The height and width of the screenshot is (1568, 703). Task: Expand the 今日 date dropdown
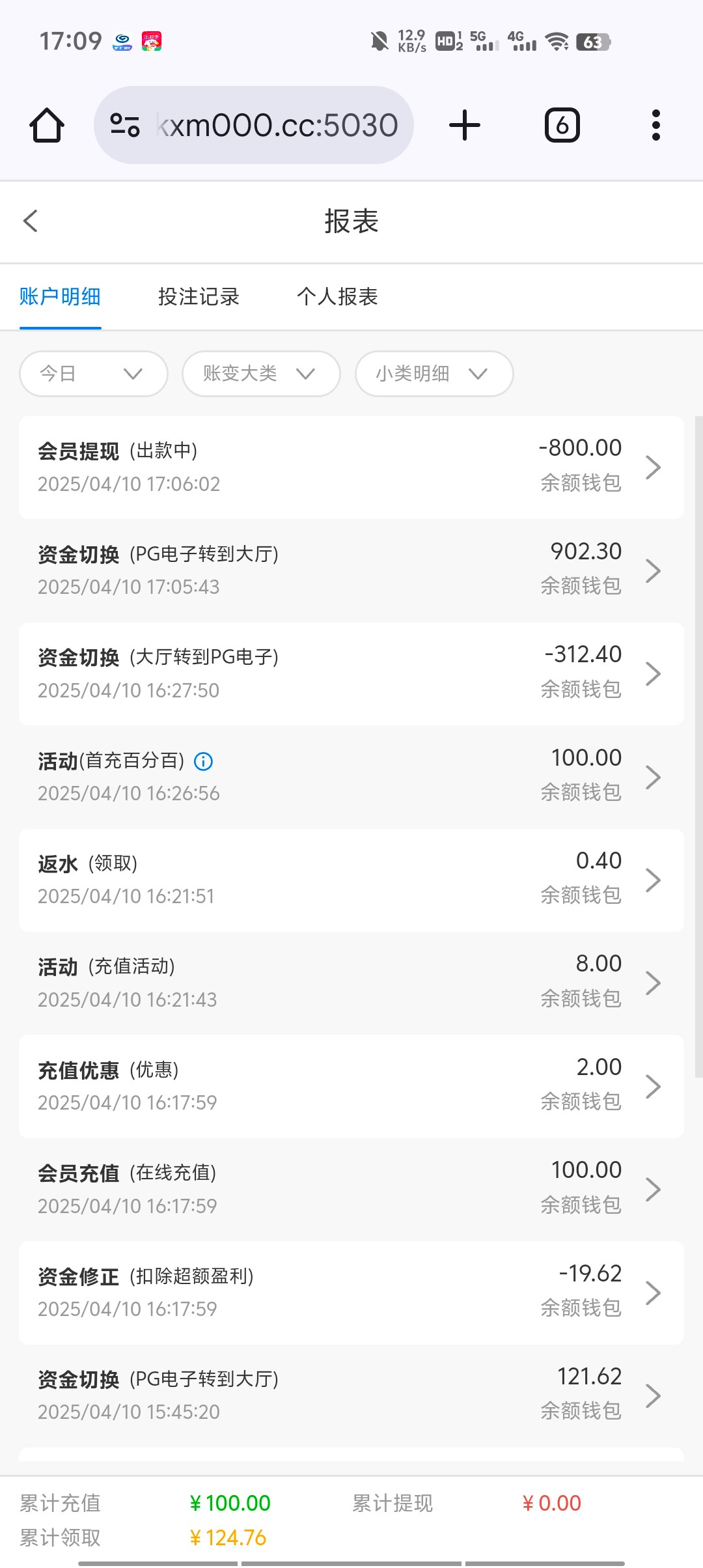point(94,374)
